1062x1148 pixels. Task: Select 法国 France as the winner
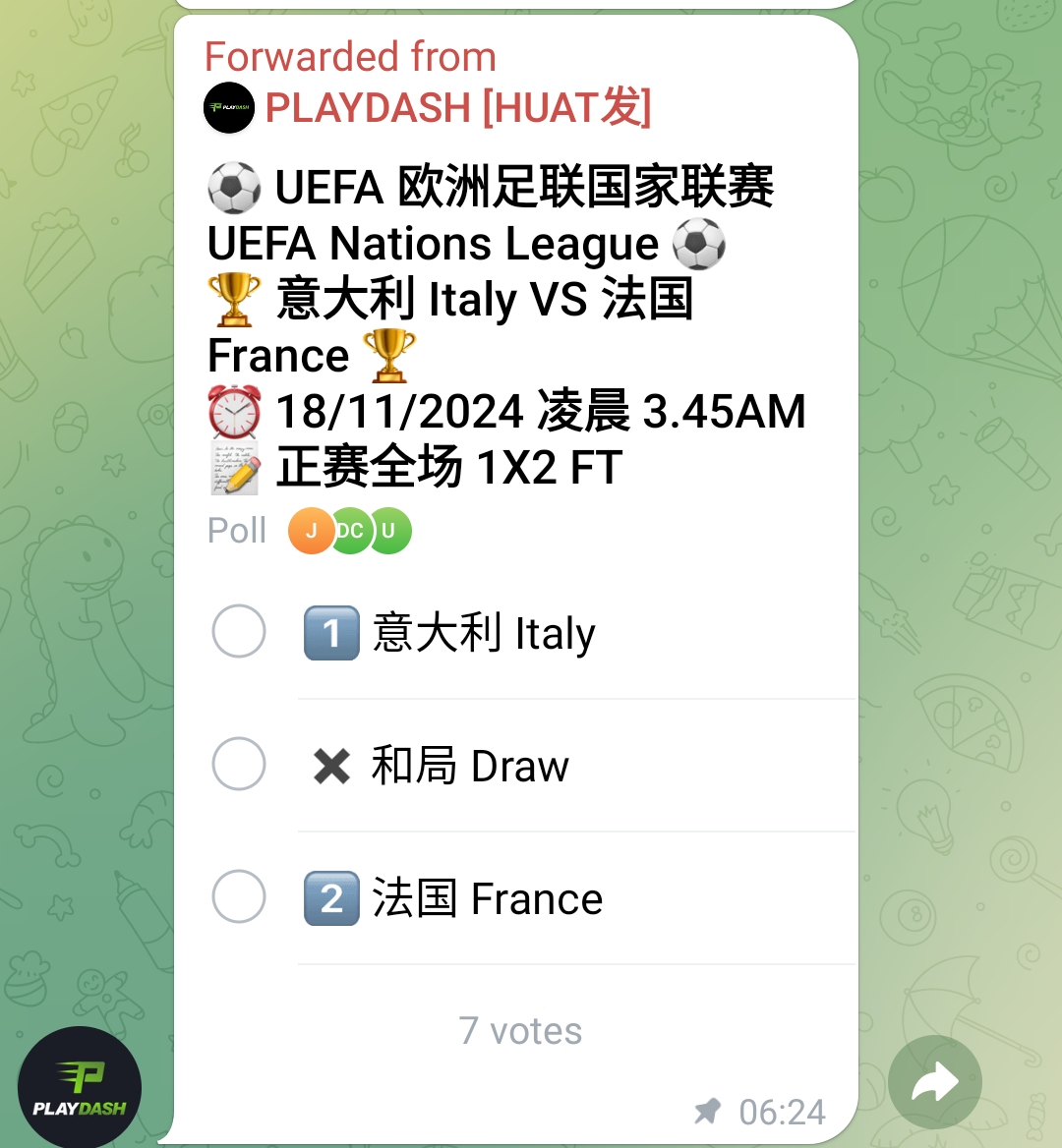(239, 896)
